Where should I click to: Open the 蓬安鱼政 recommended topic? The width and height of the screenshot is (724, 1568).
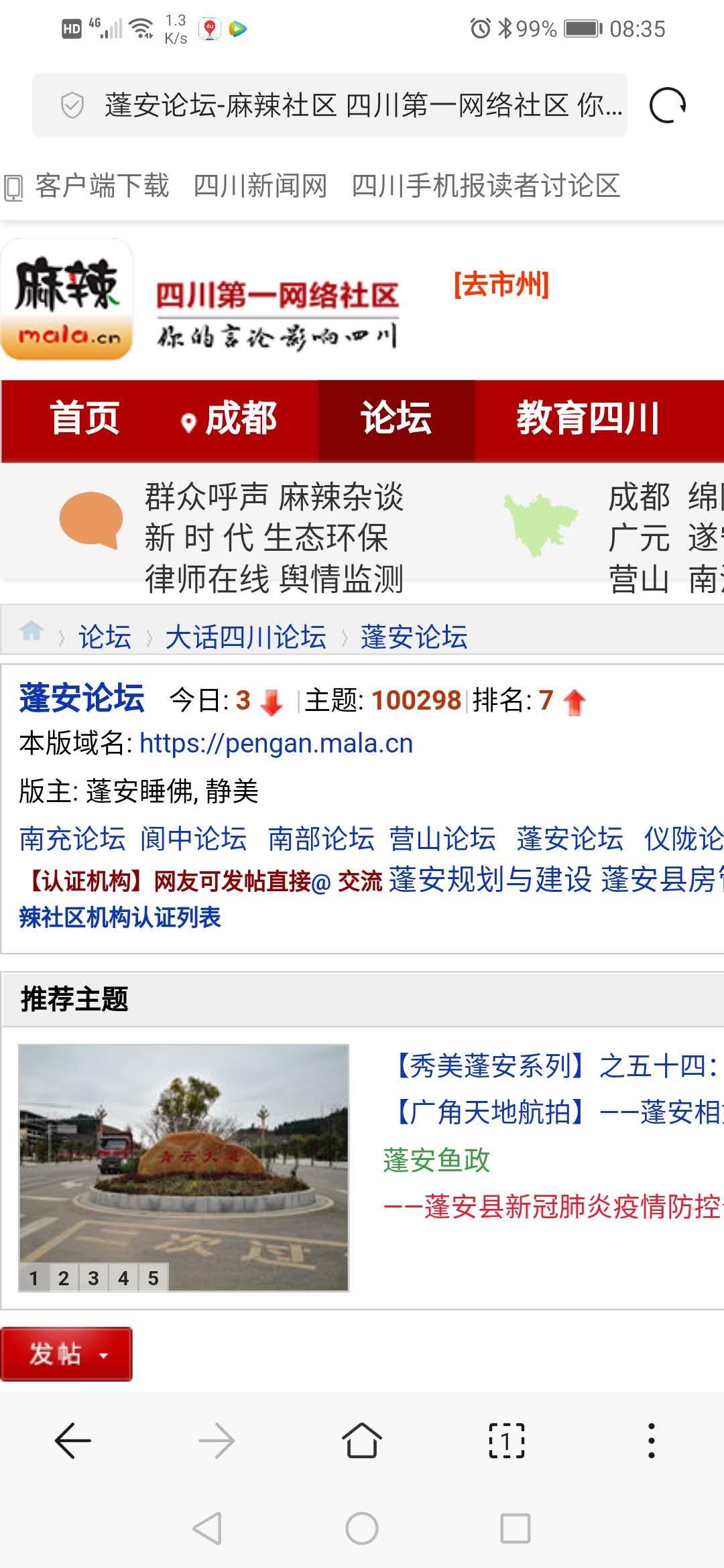436,1160
